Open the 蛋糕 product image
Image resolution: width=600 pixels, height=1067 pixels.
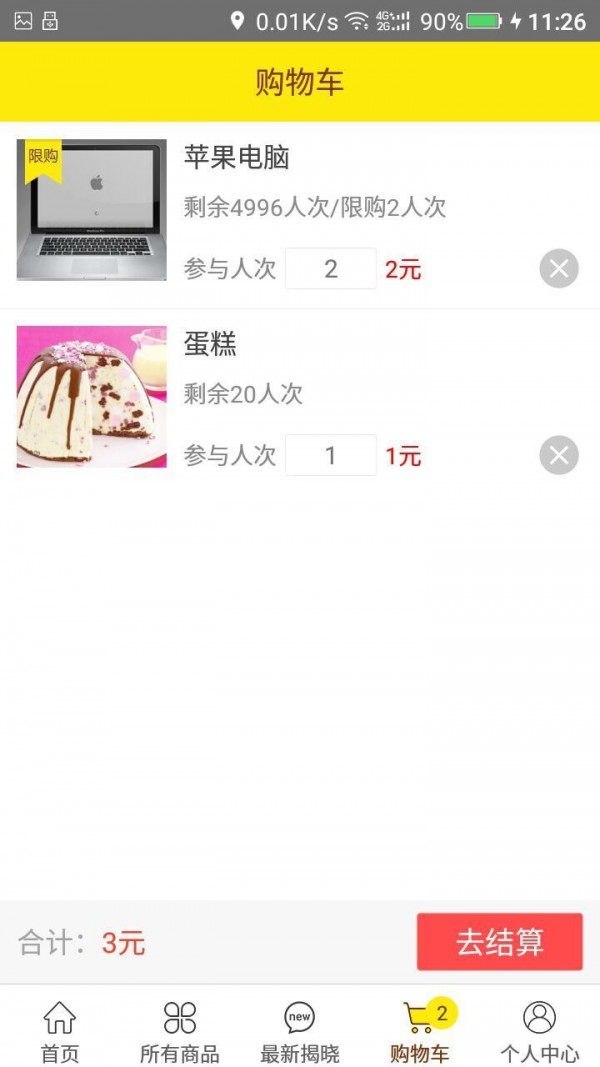click(92, 397)
